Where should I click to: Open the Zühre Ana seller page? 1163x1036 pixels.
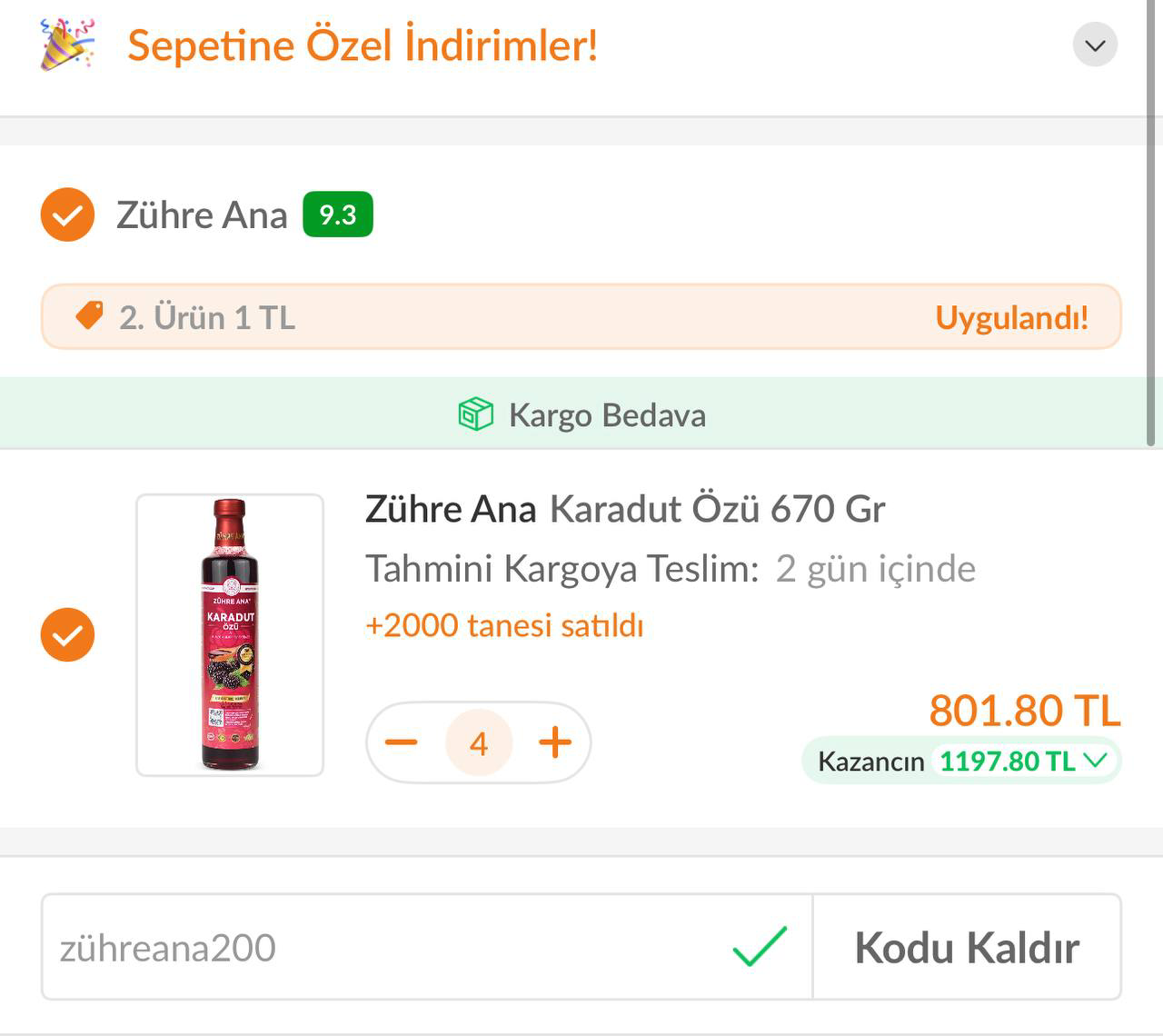(x=202, y=215)
